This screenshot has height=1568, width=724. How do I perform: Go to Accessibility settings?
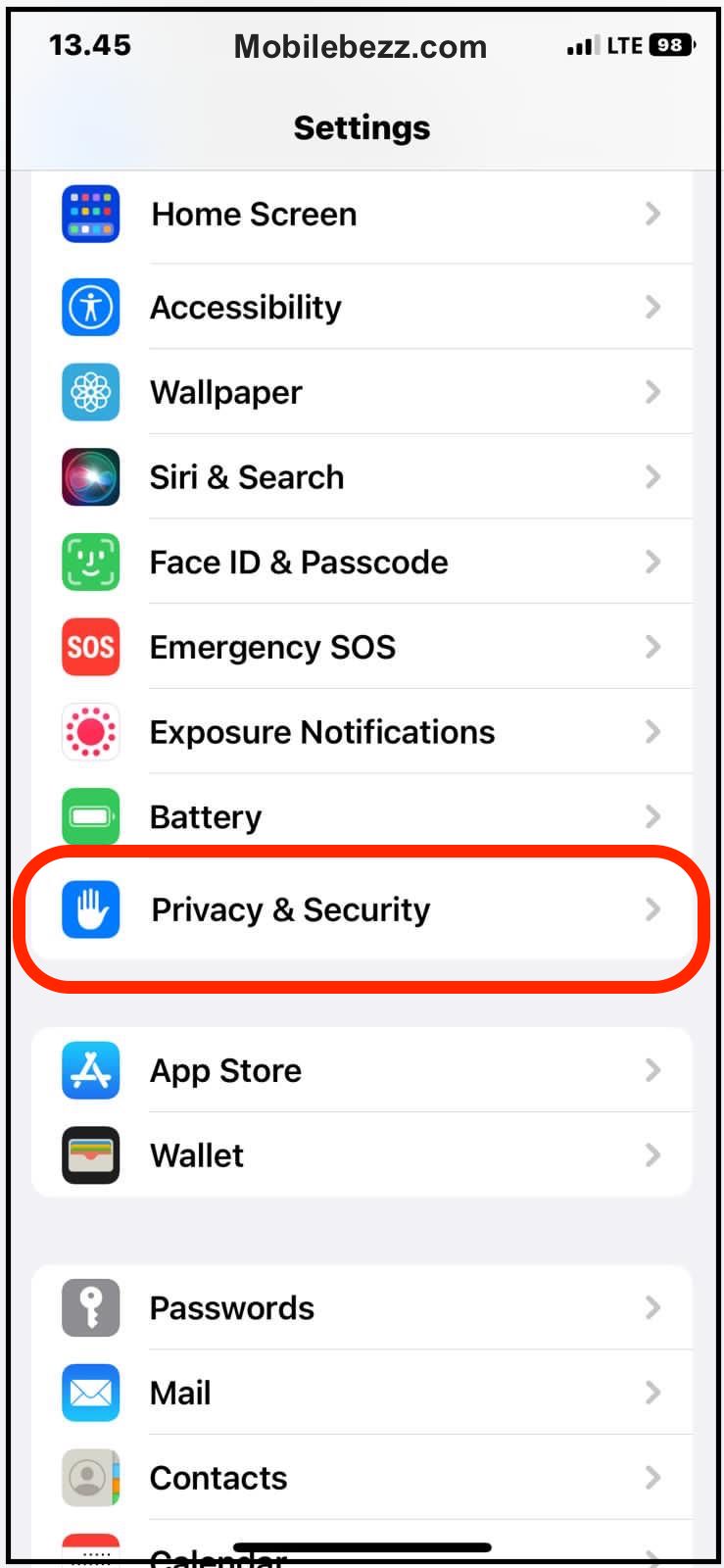(x=361, y=308)
